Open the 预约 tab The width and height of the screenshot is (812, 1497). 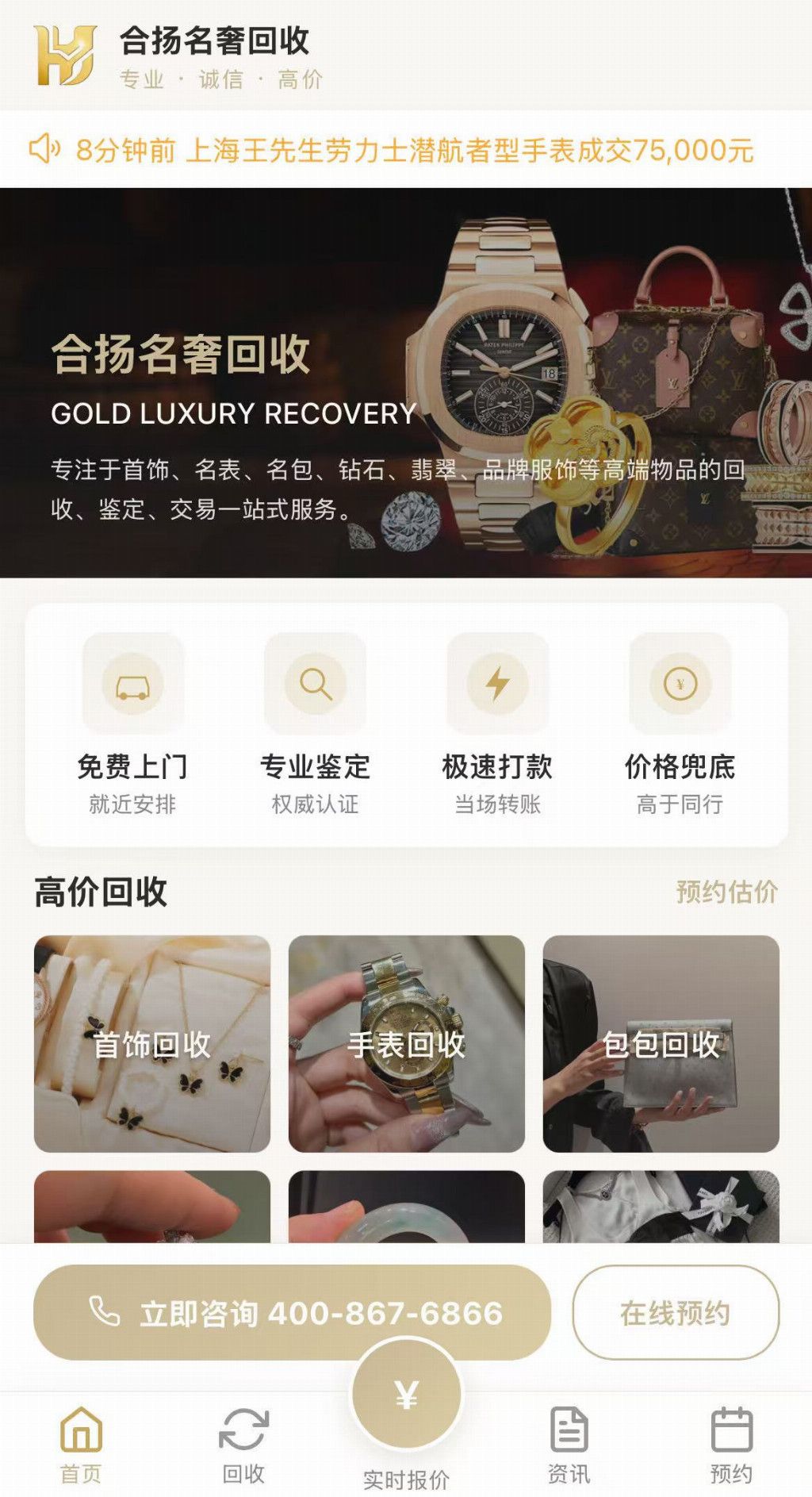click(731, 1445)
